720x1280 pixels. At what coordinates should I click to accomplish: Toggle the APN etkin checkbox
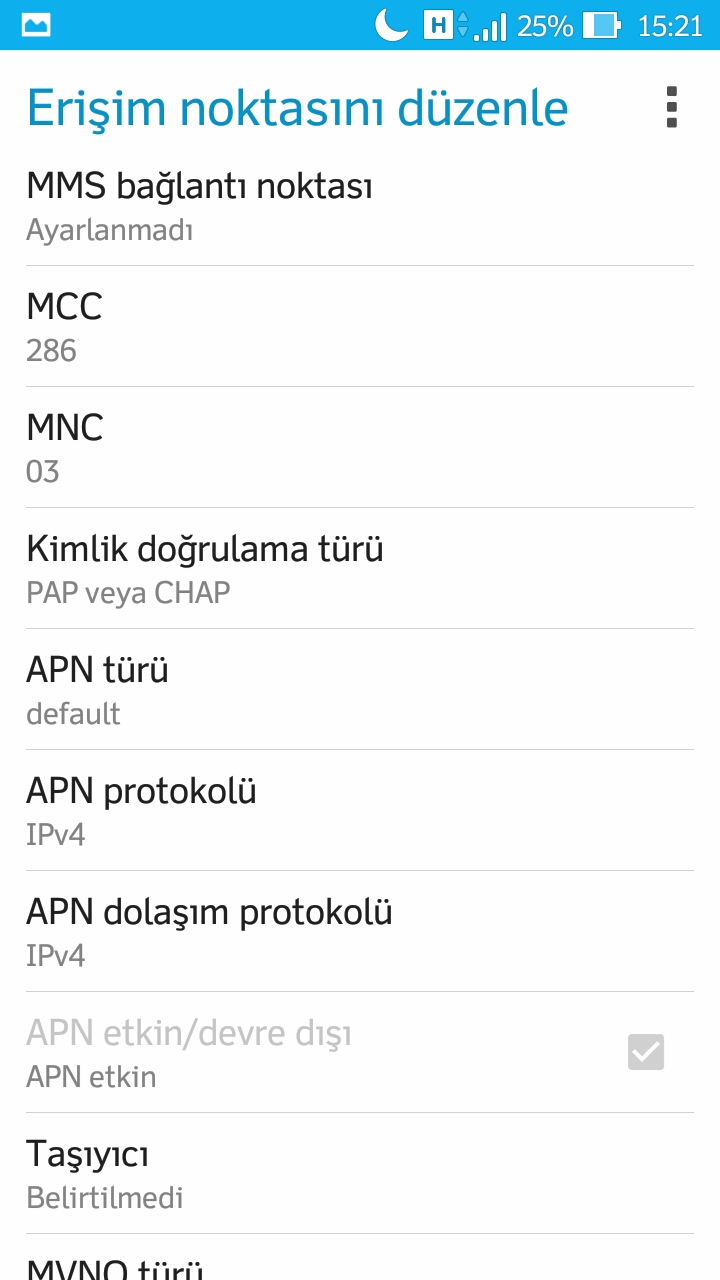(x=646, y=1052)
